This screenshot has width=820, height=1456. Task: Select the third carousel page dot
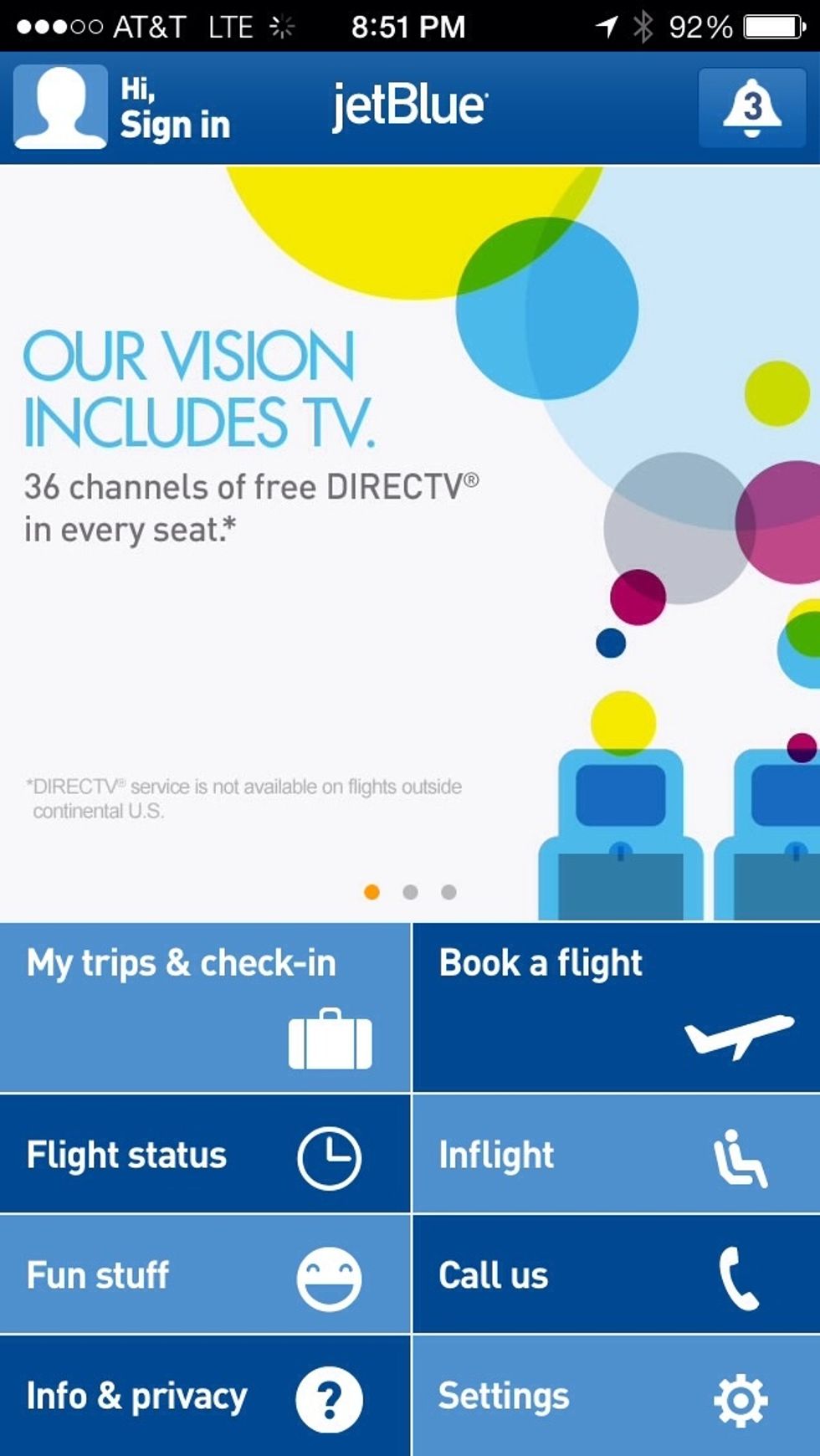(449, 894)
